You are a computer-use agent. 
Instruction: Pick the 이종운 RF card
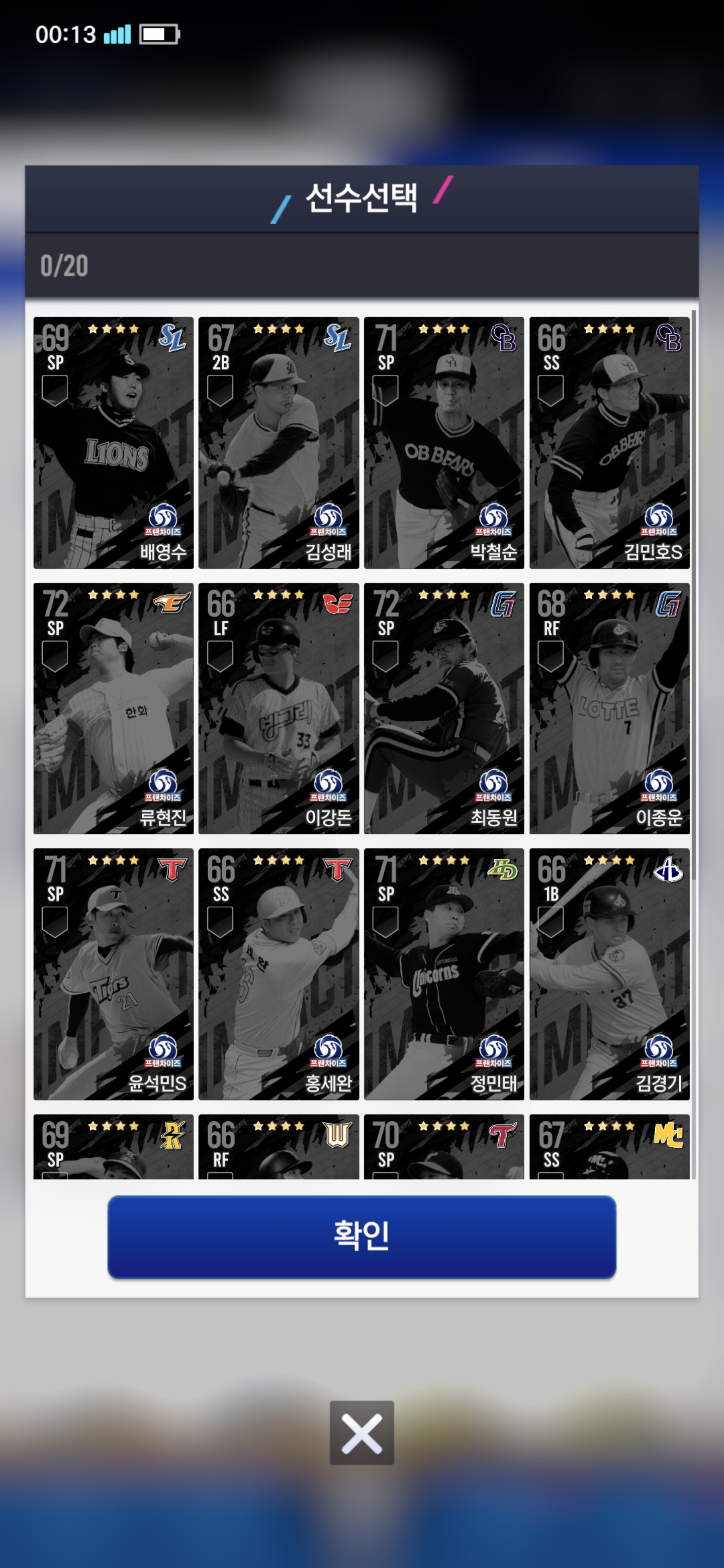(609, 708)
